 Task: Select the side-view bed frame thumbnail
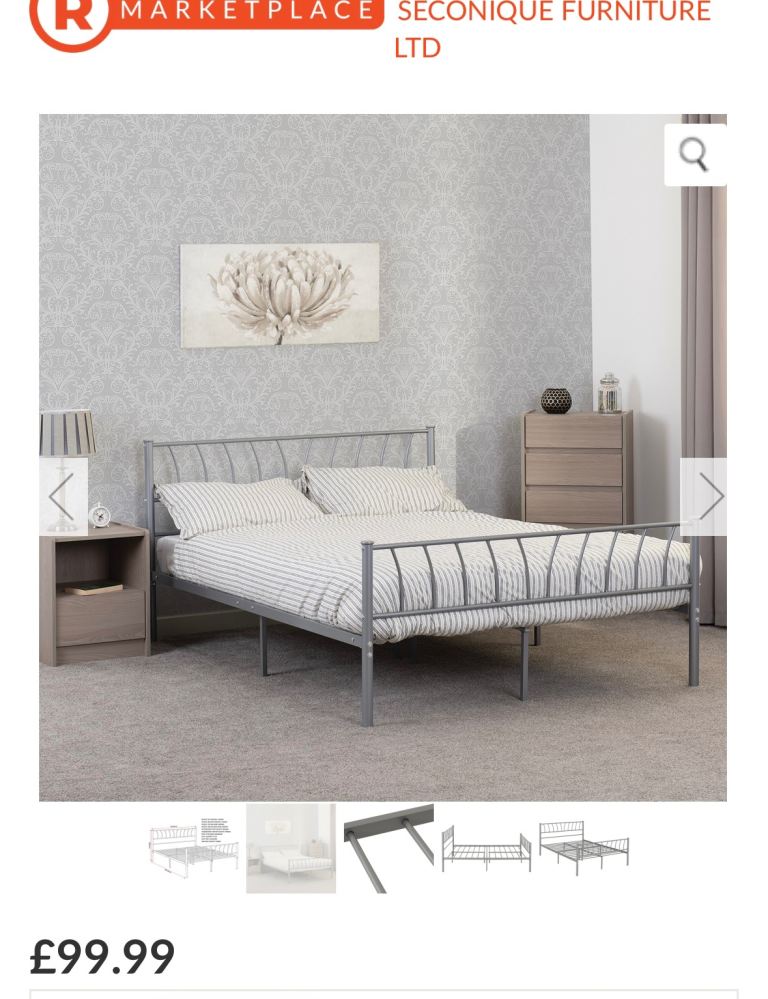(x=486, y=849)
